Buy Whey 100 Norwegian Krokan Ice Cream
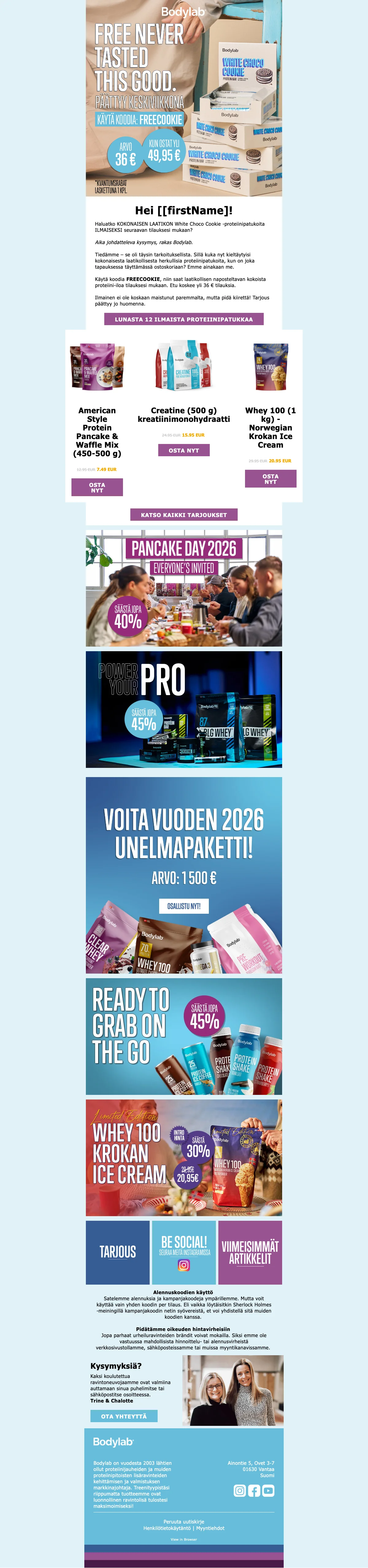Image resolution: width=368 pixels, height=1568 pixels. [x=271, y=478]
